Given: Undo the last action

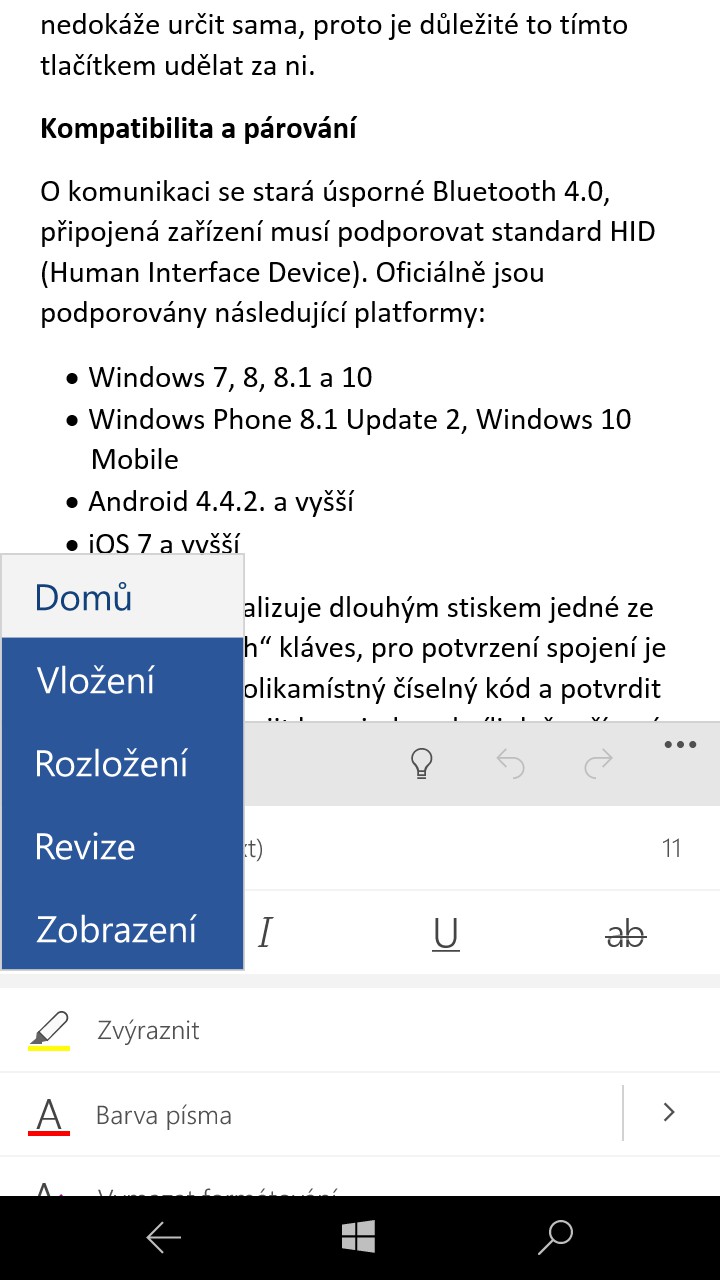Looking at the screenshot, I should click(511, 764).
